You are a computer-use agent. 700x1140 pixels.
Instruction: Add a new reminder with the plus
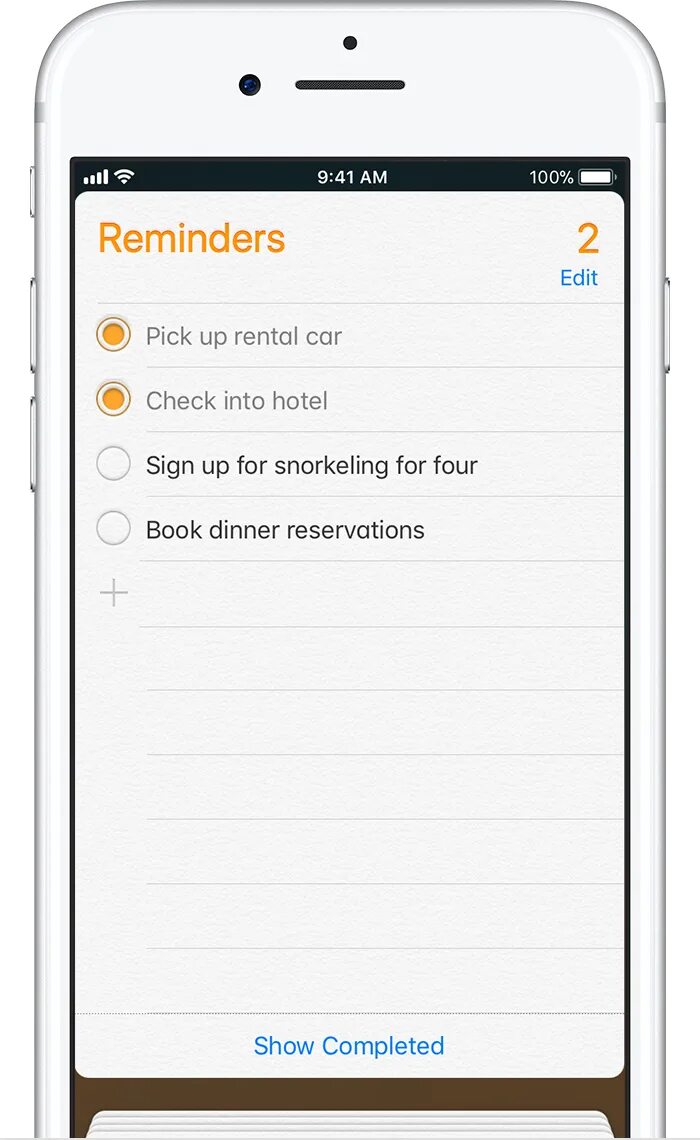[113, 593]
